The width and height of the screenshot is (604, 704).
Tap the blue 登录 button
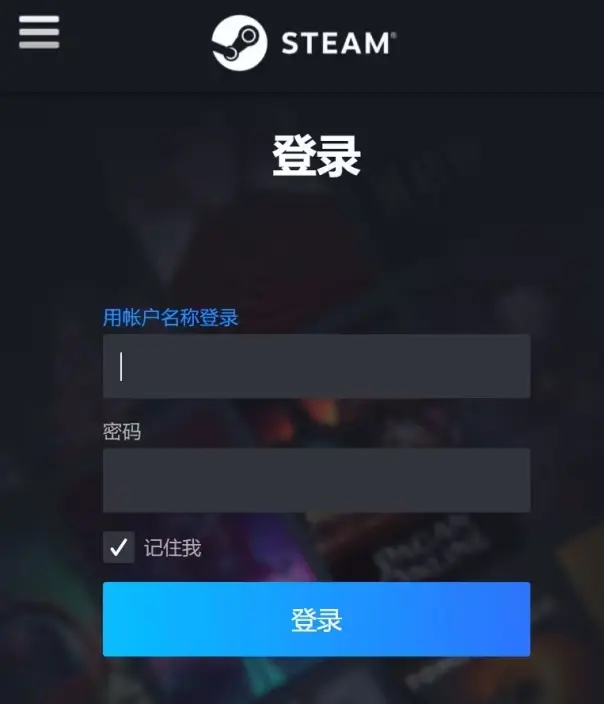[x=316, y=620]
